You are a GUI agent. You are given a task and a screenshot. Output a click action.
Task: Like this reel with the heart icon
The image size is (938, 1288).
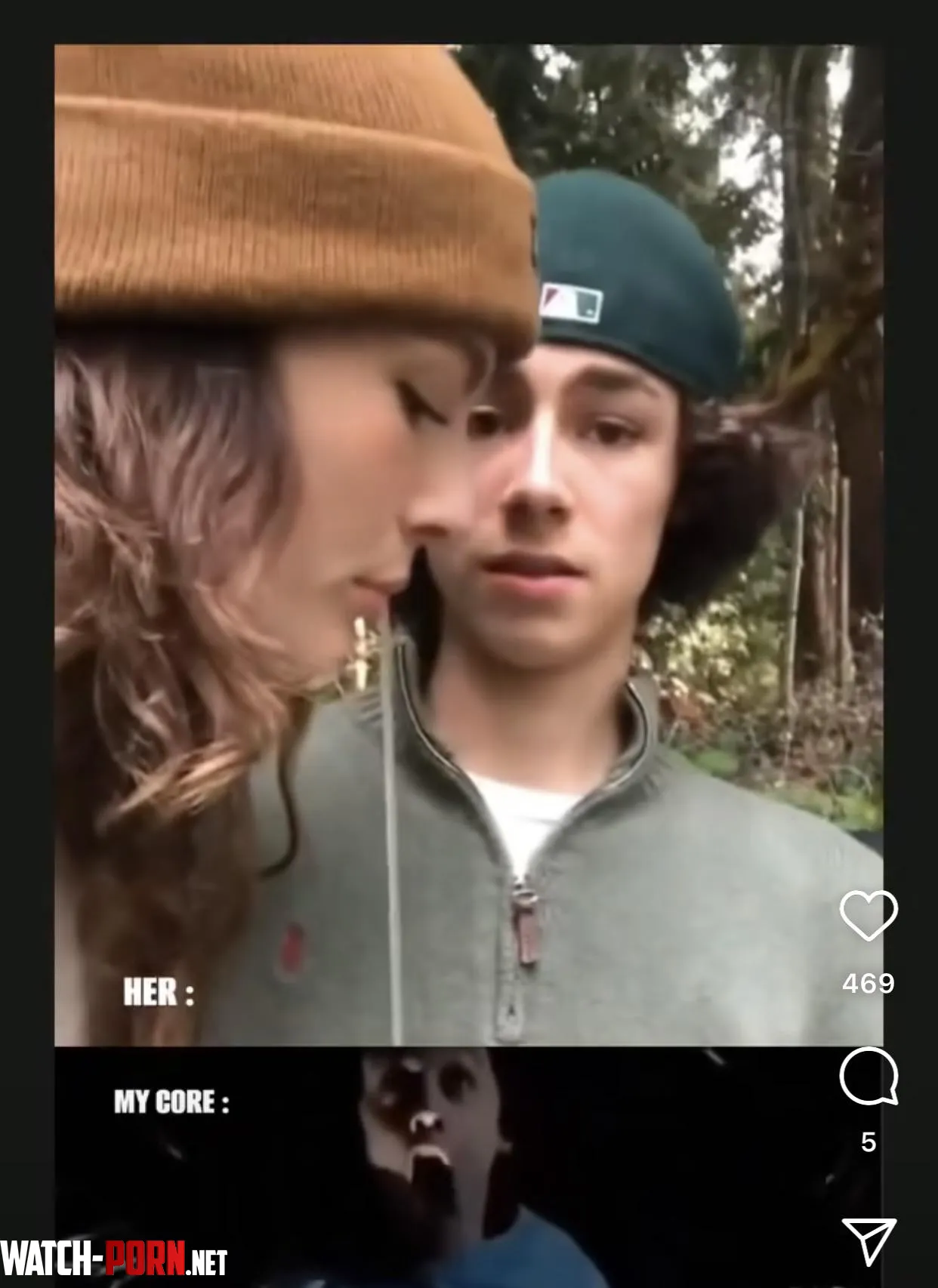tap(869, 915)
